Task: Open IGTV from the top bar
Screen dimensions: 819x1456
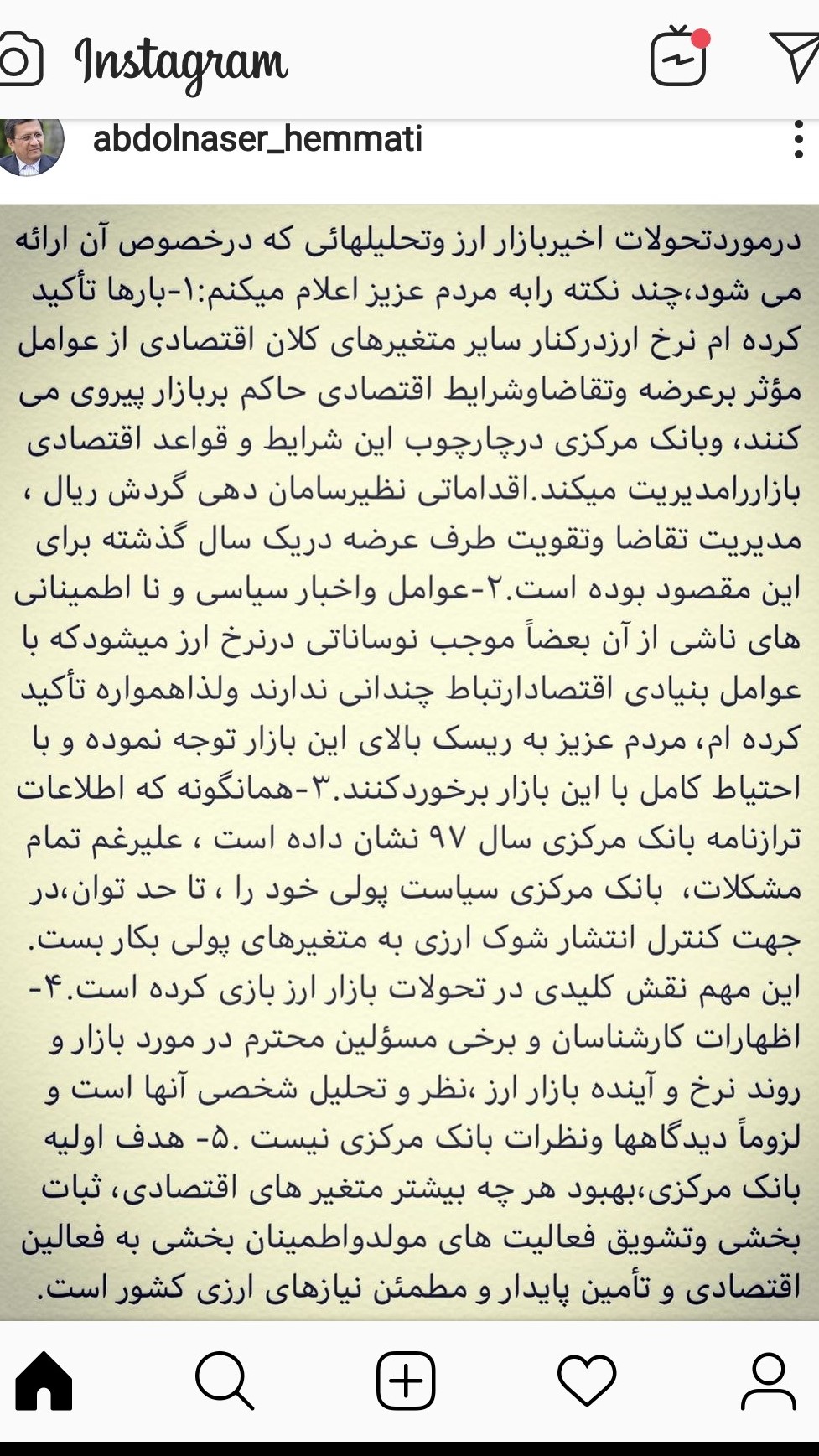Action: point(680,55)
